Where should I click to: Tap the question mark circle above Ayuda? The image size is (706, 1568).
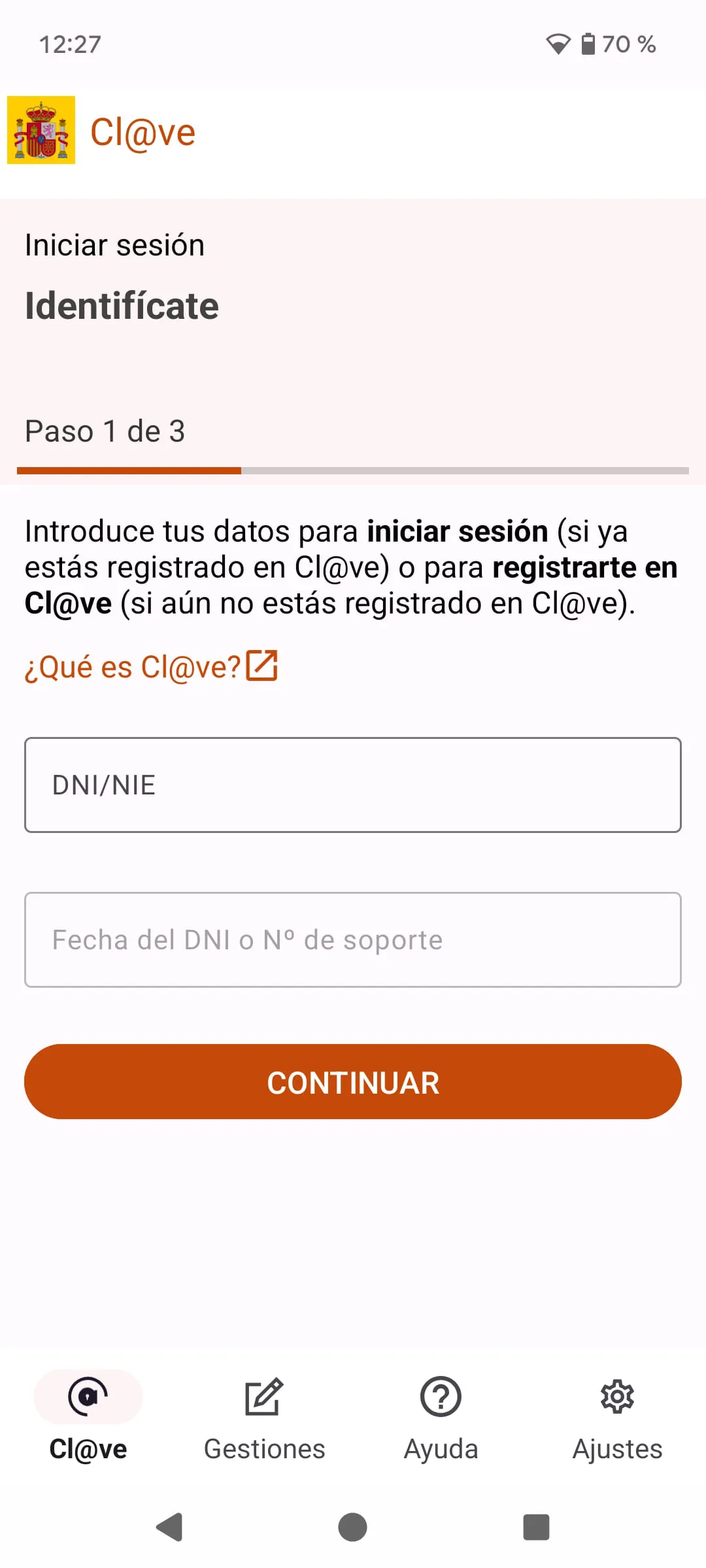point(439,1396)
